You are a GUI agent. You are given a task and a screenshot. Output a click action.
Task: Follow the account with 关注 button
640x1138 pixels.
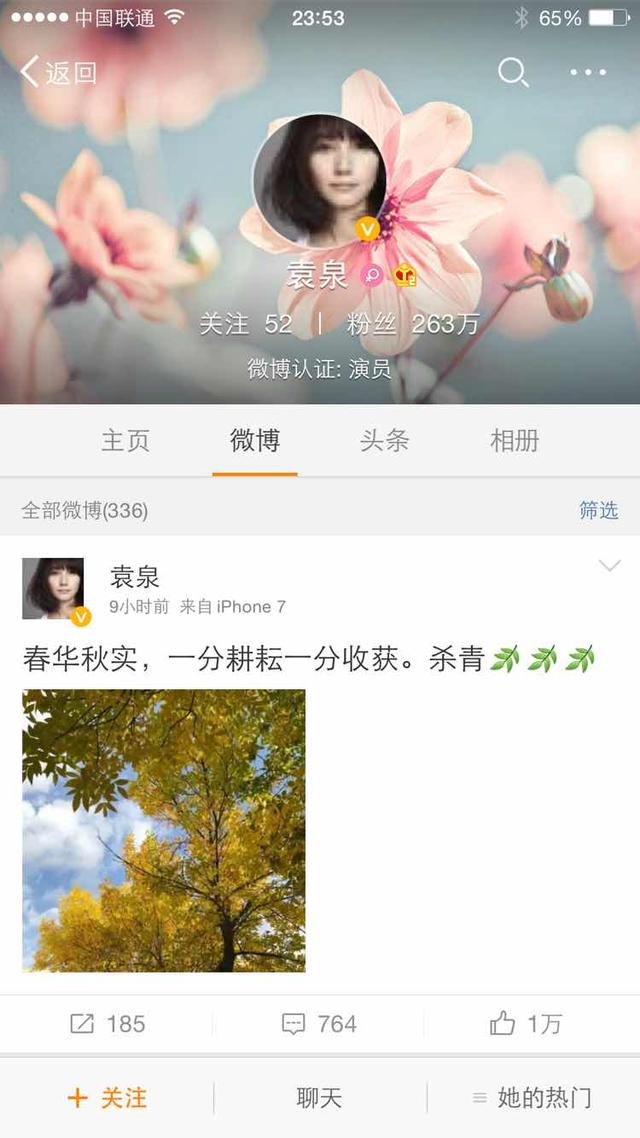click(107, 1097)
